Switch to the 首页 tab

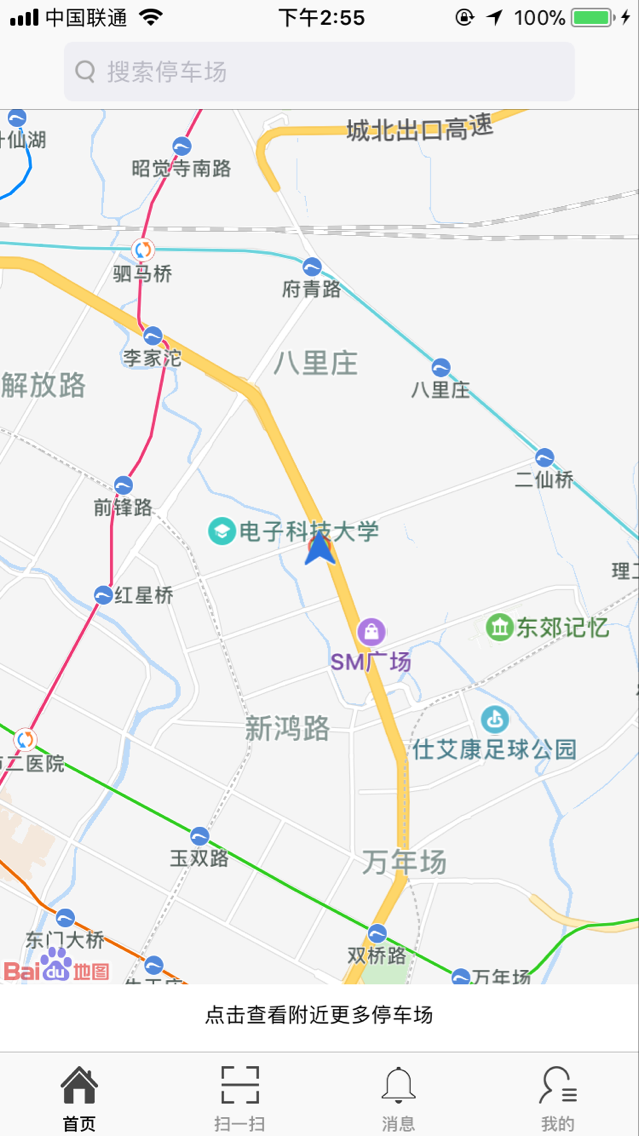tap(79, 1097)
